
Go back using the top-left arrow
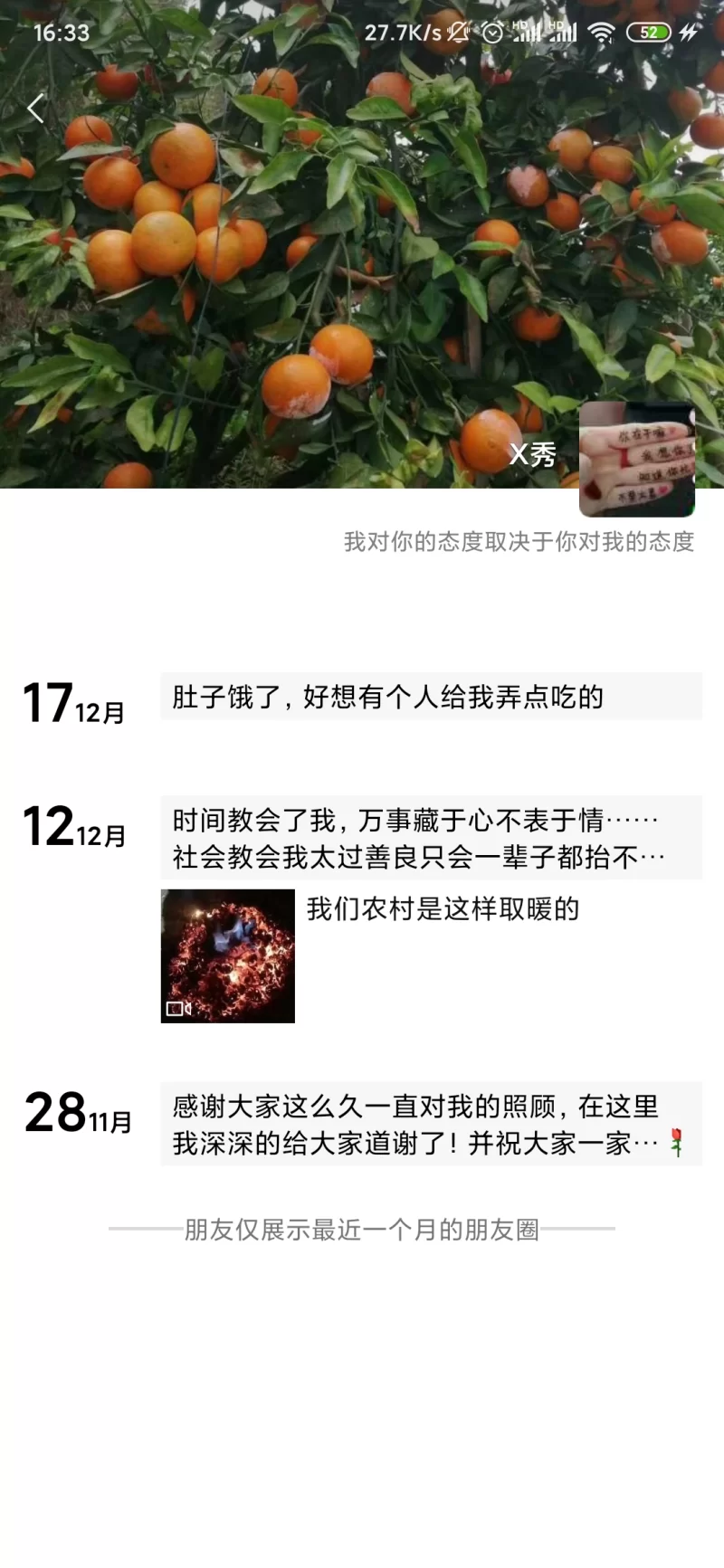pos(35,109)
